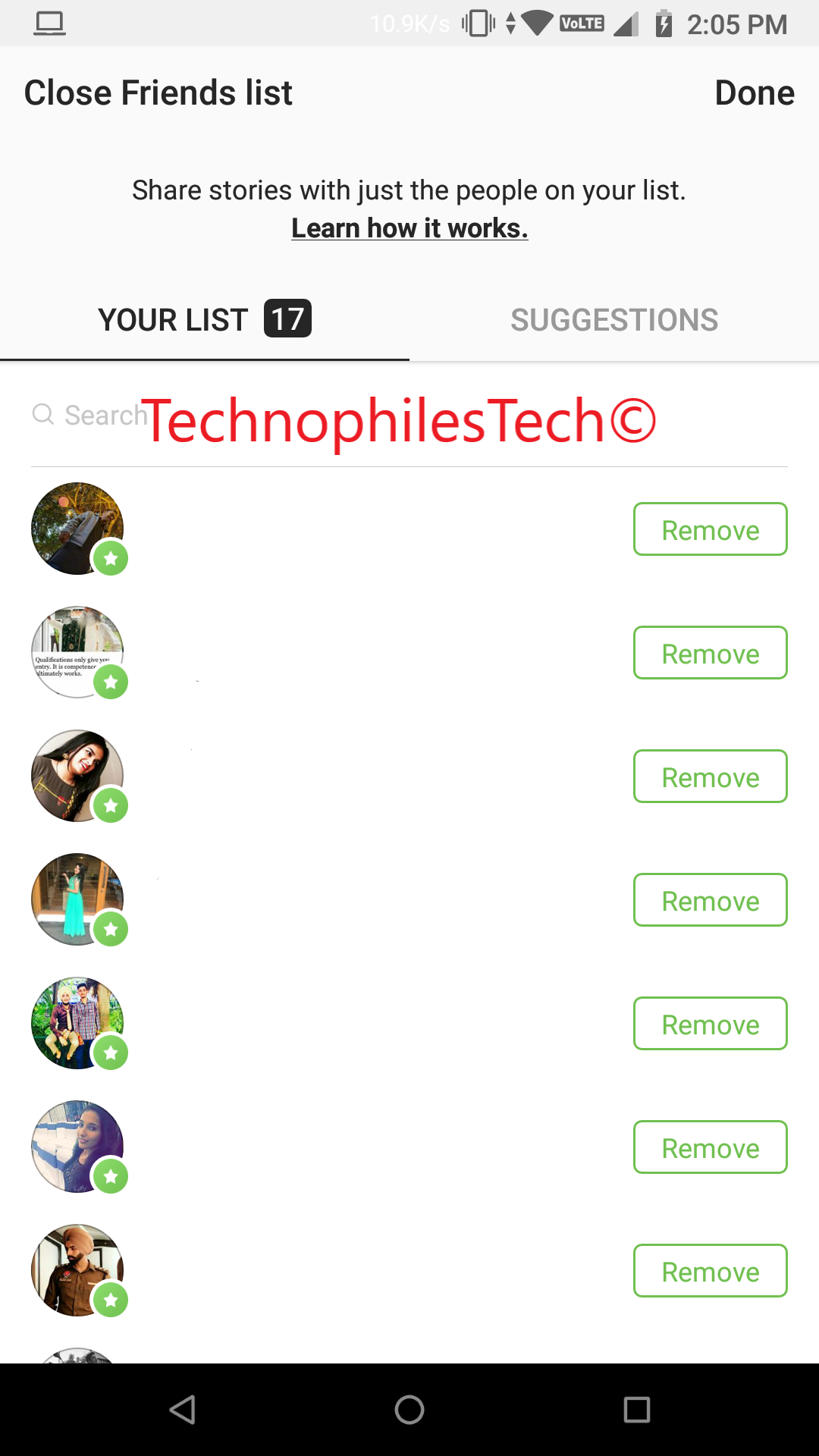Remove the friend whose avatar shows two men
The height and width of the screenshot is (1456, 819).
[x=710, y=1024]
